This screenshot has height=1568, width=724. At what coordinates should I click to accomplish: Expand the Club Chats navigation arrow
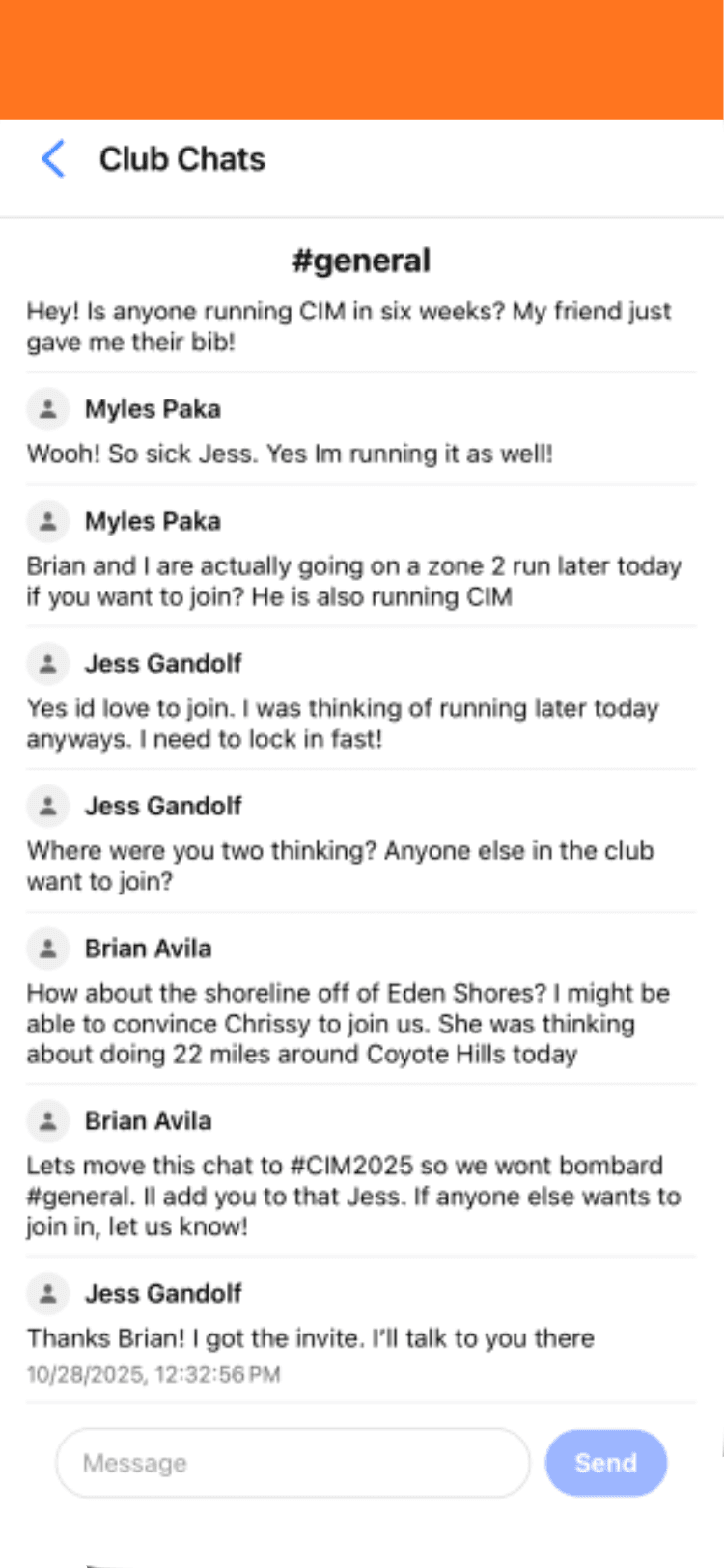point(54,159)
